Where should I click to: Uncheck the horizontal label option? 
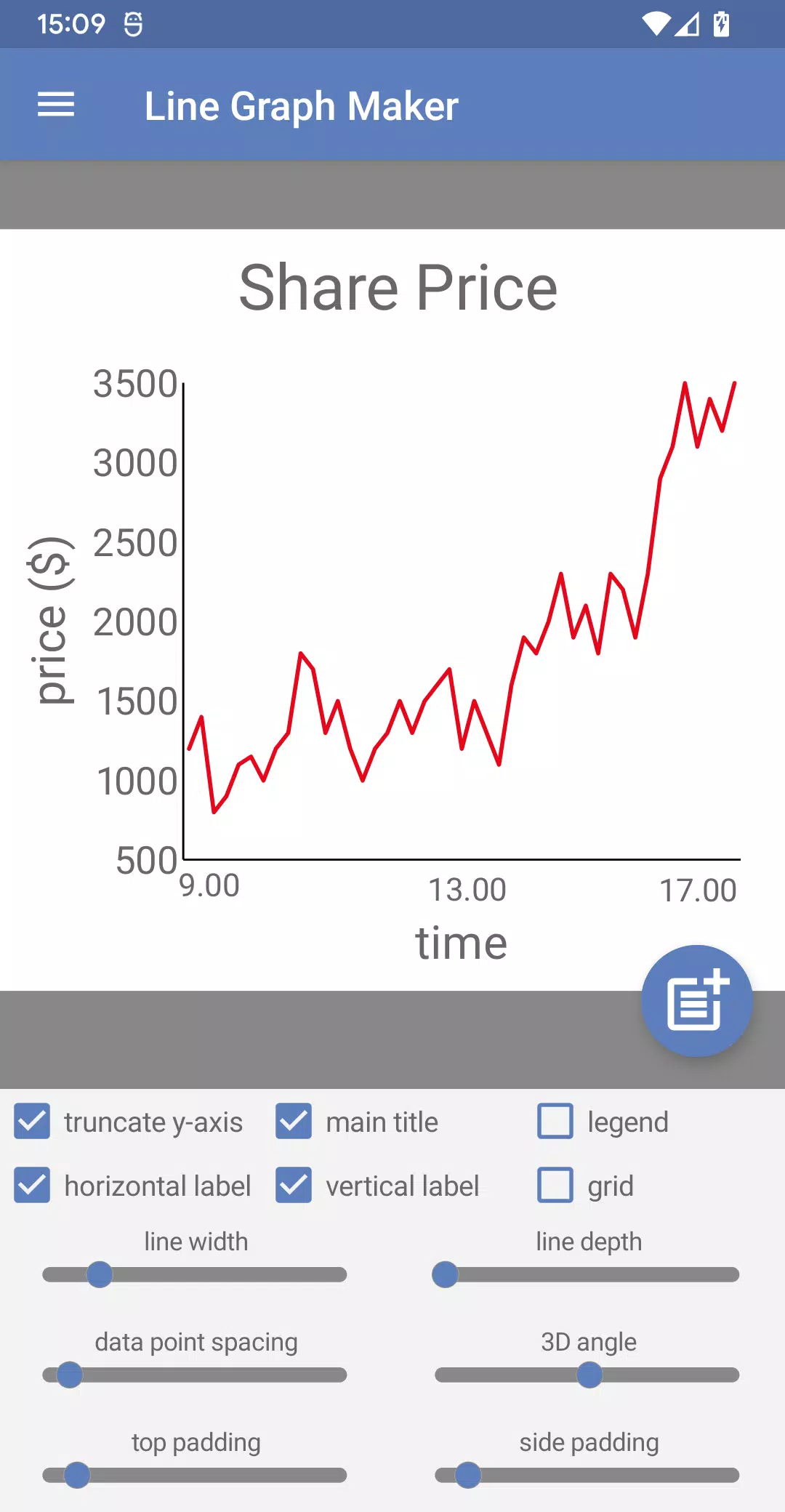(x=32, y=1186)
